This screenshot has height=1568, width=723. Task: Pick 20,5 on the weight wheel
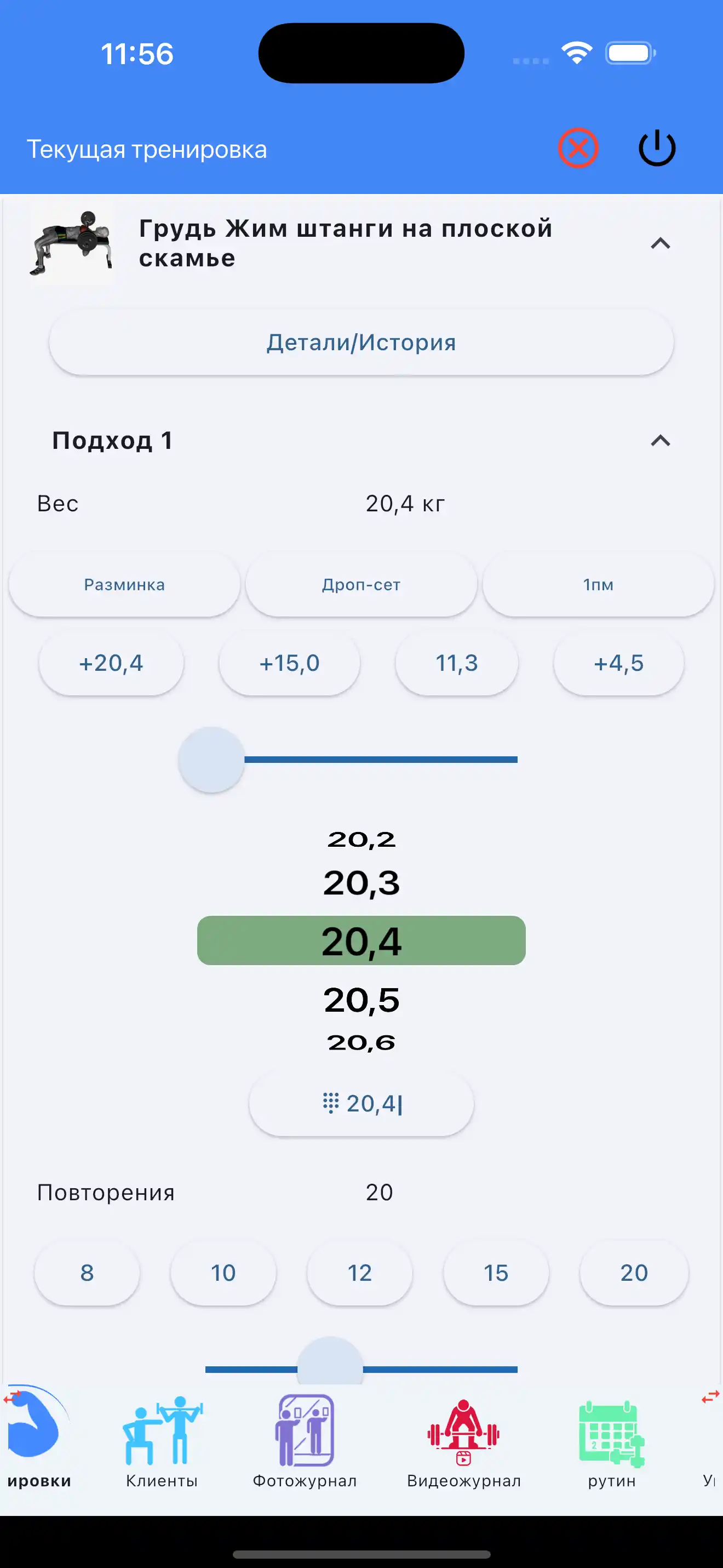[361, 998]
